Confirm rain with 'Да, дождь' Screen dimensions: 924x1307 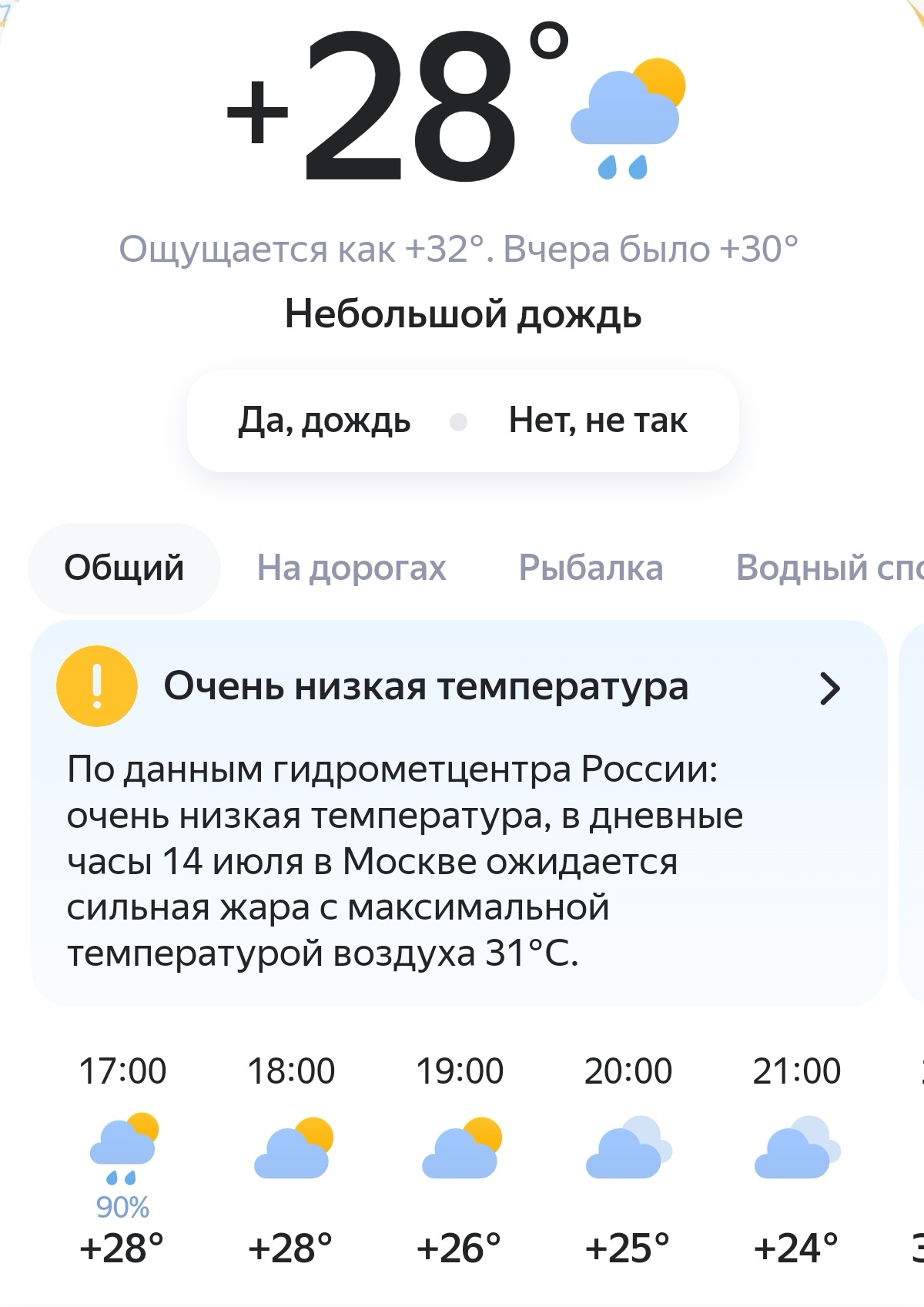[324, 421]
